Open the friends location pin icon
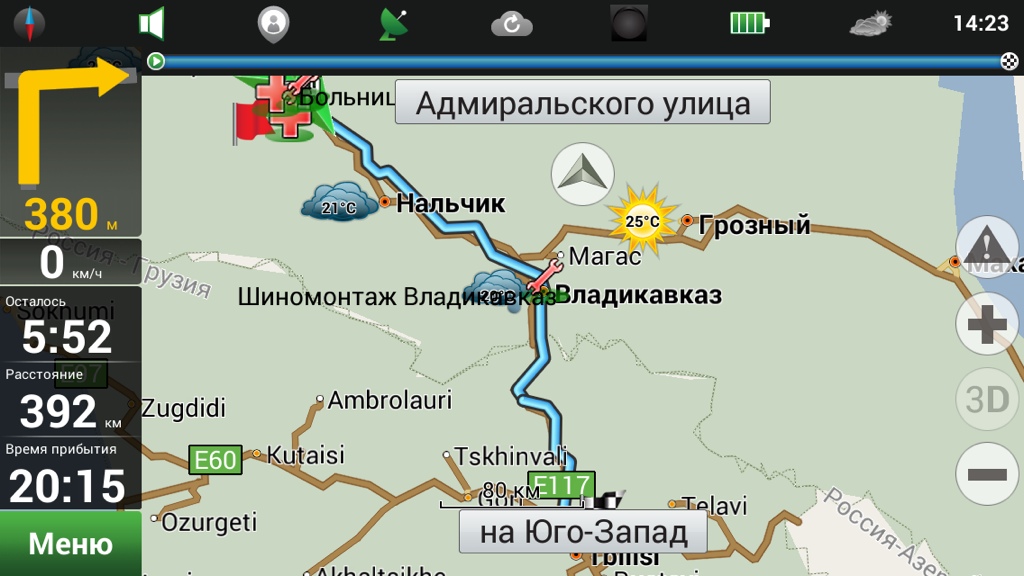This screenshot has height=576, width=1024. (x=272, y=23)
